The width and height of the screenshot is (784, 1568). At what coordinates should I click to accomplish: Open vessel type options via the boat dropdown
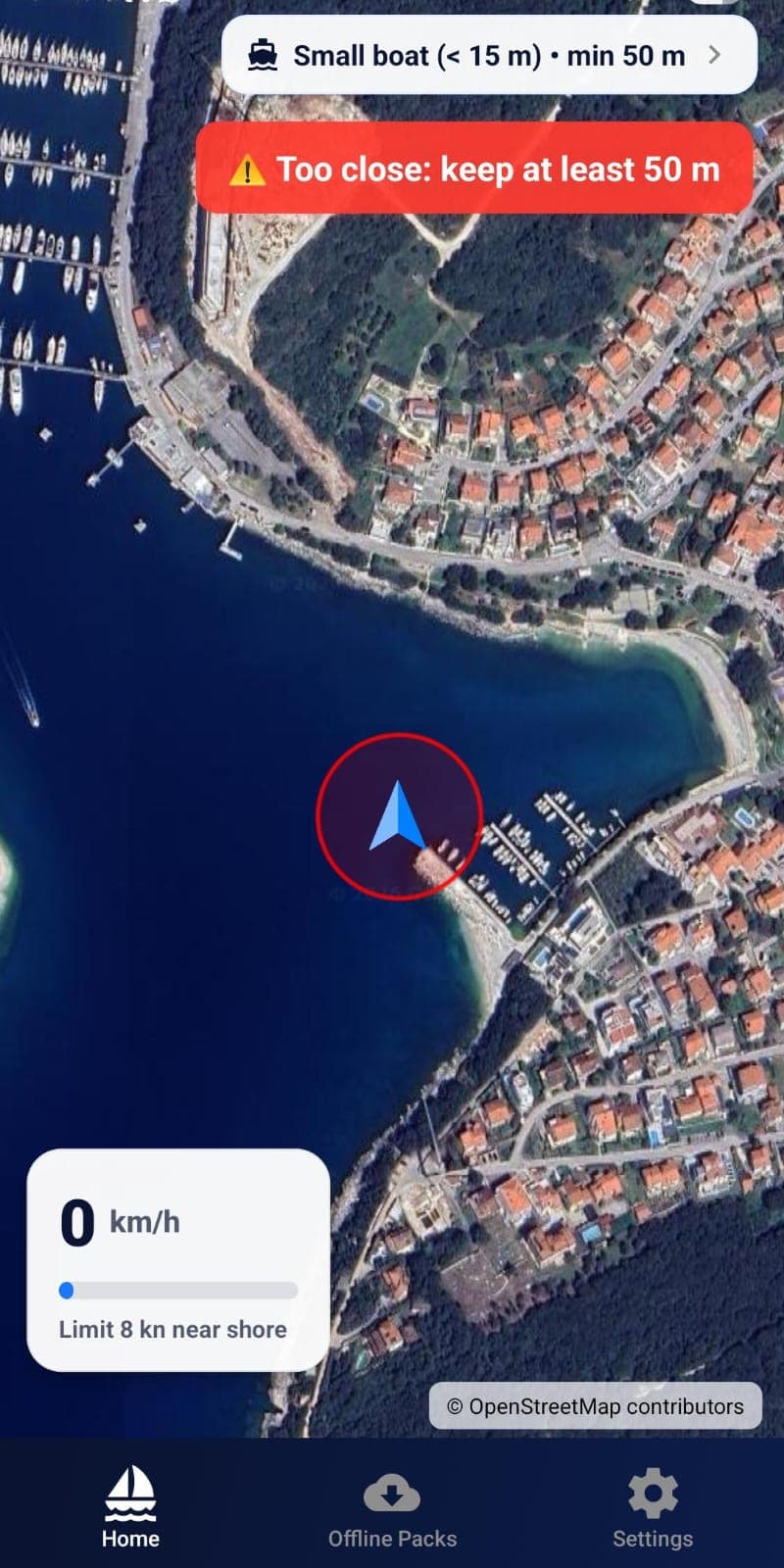490,55
